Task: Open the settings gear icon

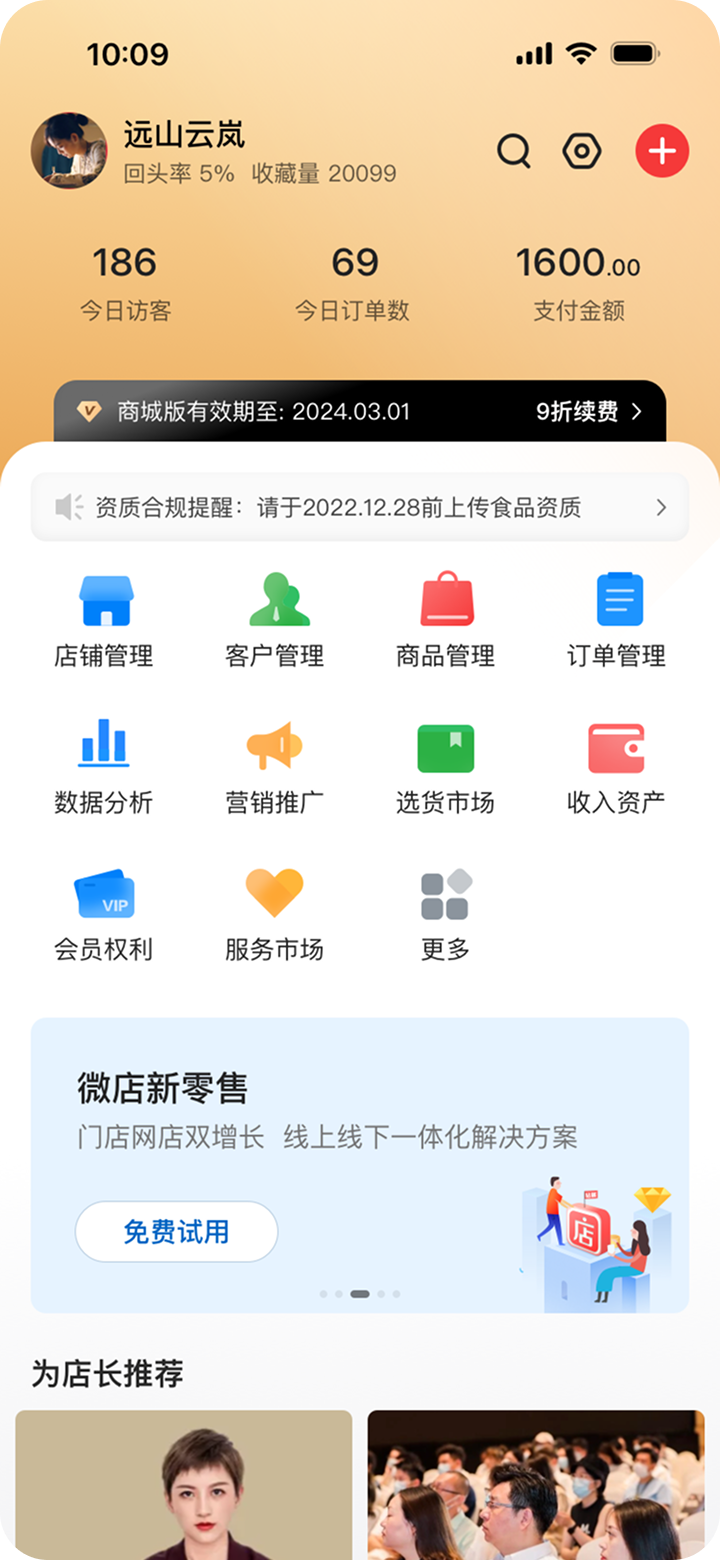Action: pos(581,151)
